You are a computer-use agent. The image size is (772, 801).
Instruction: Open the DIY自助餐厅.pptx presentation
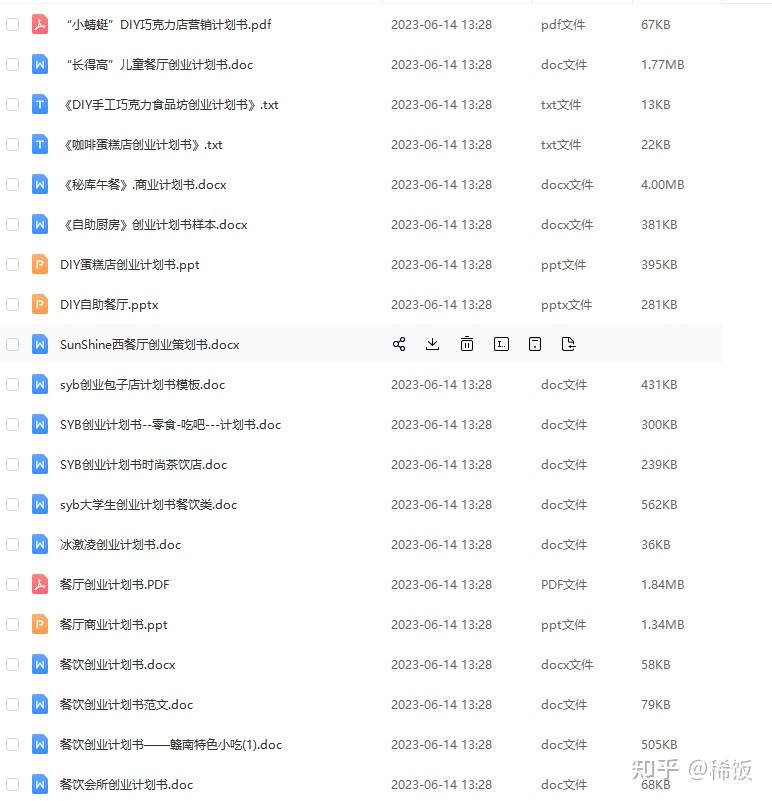tap(109, 304)
